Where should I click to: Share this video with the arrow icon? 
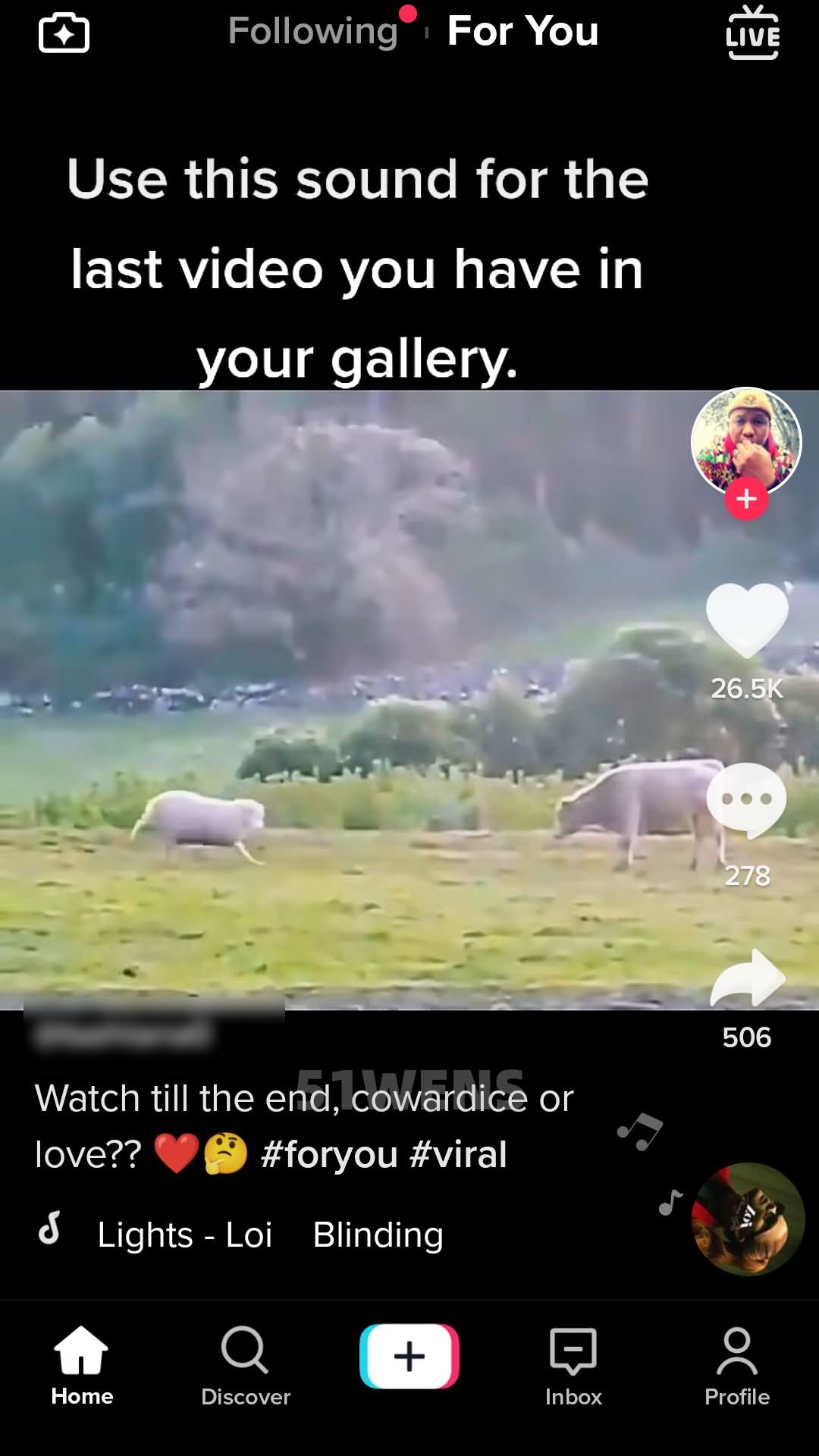tap(747, 979)
